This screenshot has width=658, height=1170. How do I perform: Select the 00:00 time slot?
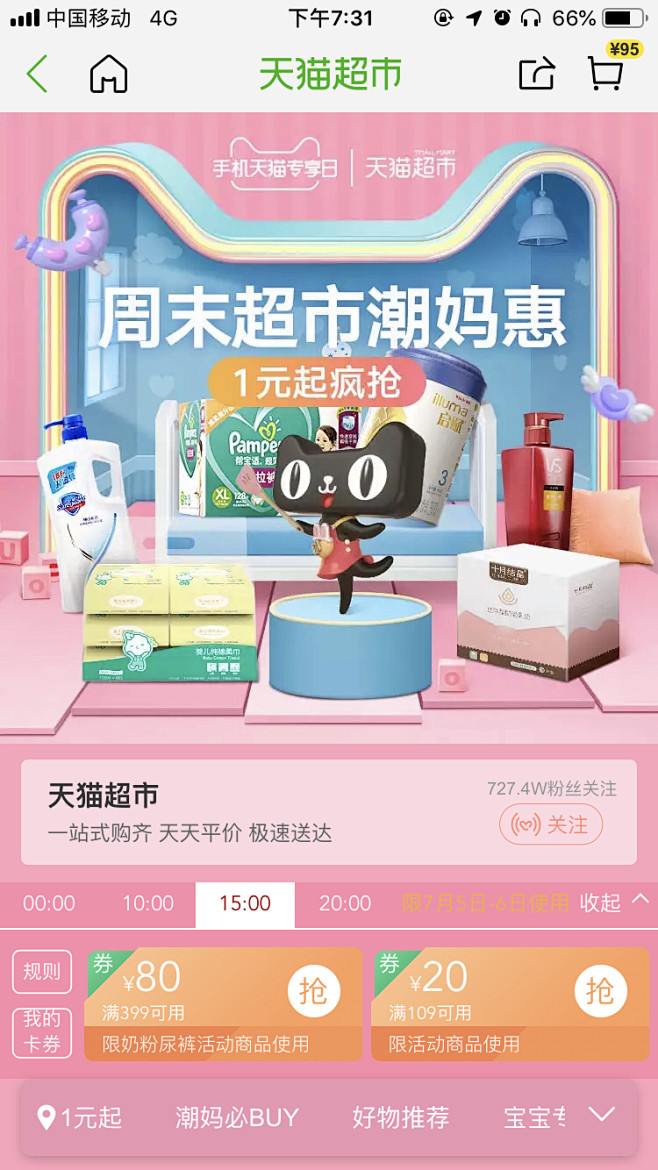click(49, 904)
